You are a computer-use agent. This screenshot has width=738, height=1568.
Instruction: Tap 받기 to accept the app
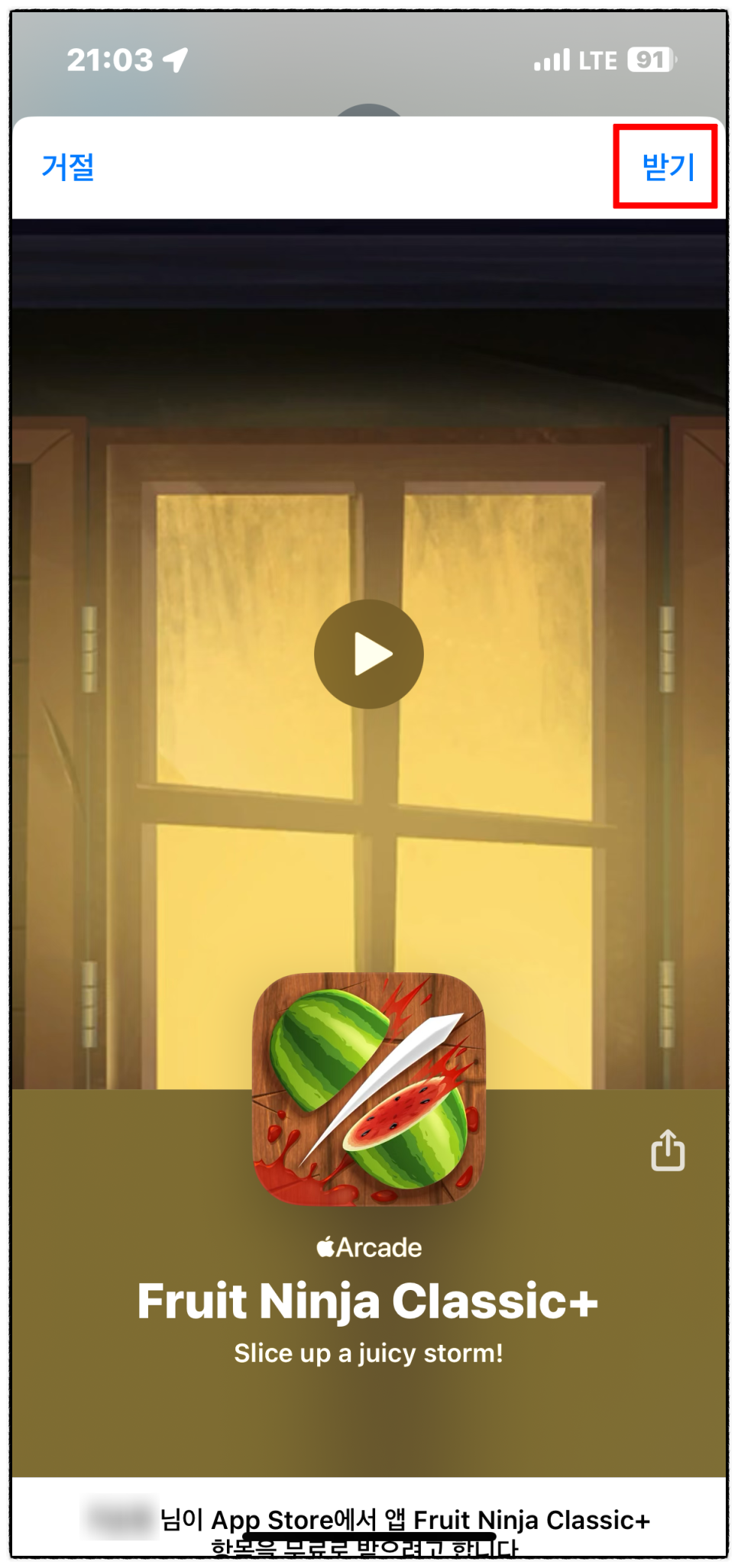668,166
